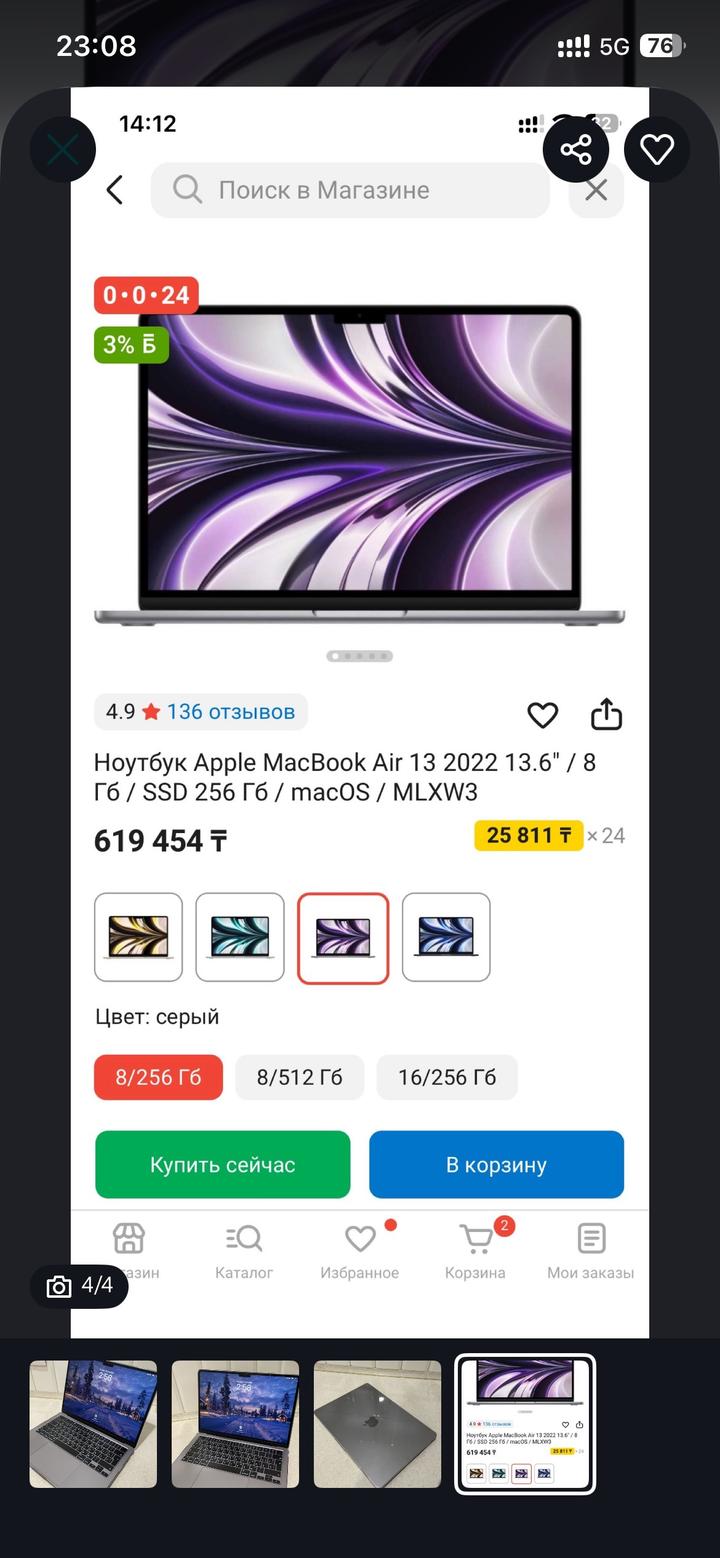
Task: Select the store screenshot thumbnail
Action: [x=525, y=1424]
